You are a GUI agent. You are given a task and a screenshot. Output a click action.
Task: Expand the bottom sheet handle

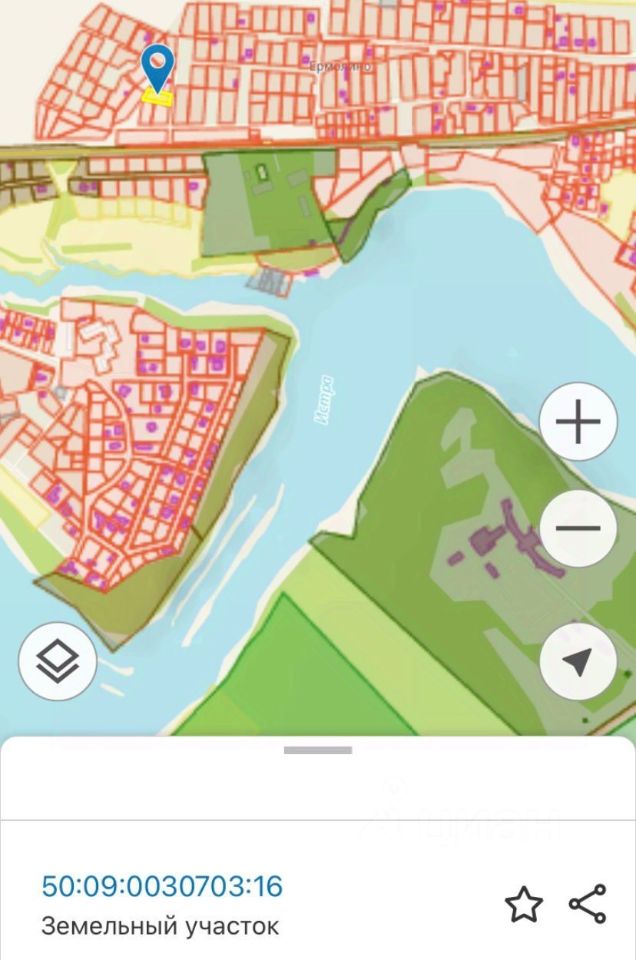318,750
